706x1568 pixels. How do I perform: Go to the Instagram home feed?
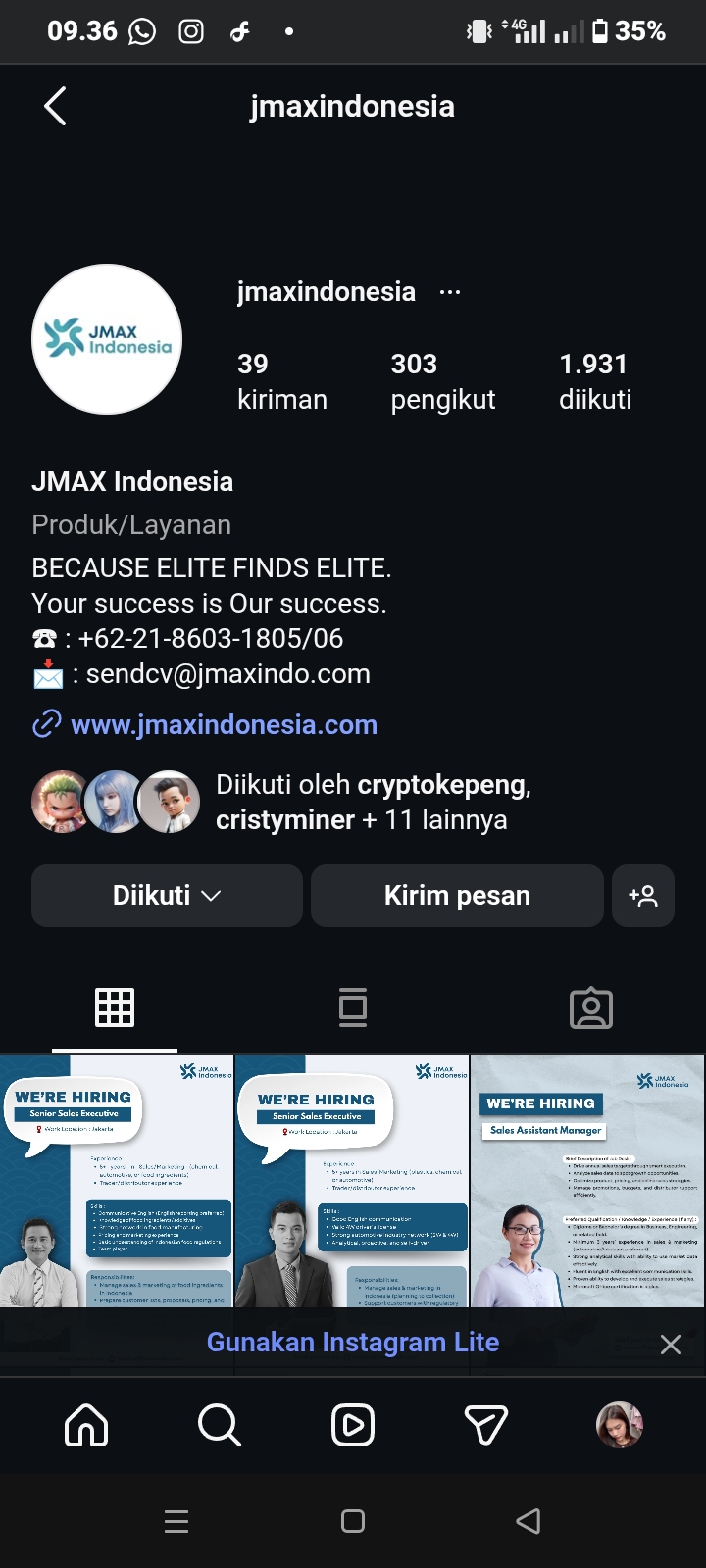tap(86, 1425)
